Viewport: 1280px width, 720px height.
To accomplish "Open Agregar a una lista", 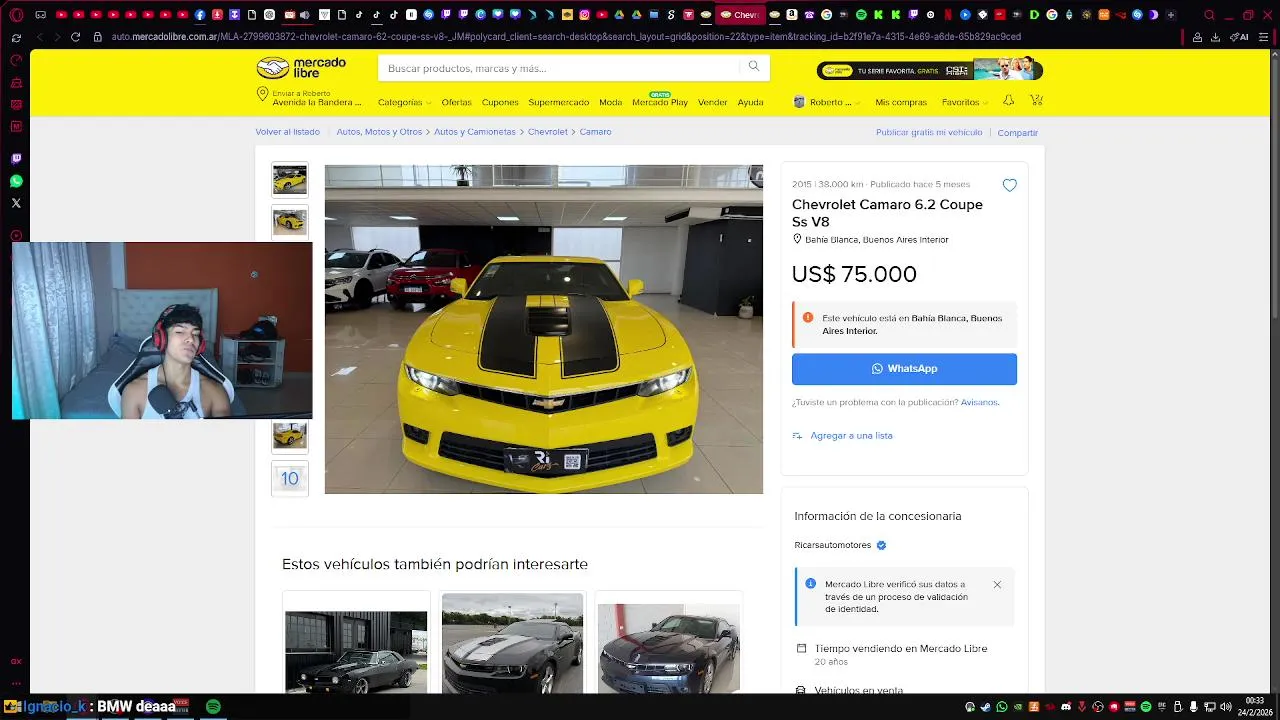I will tap(850, 436).
